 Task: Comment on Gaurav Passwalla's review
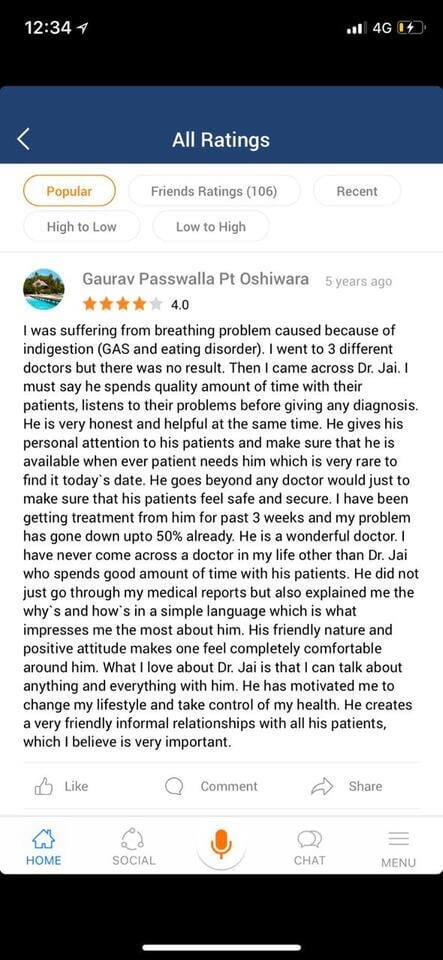point(212,786)
